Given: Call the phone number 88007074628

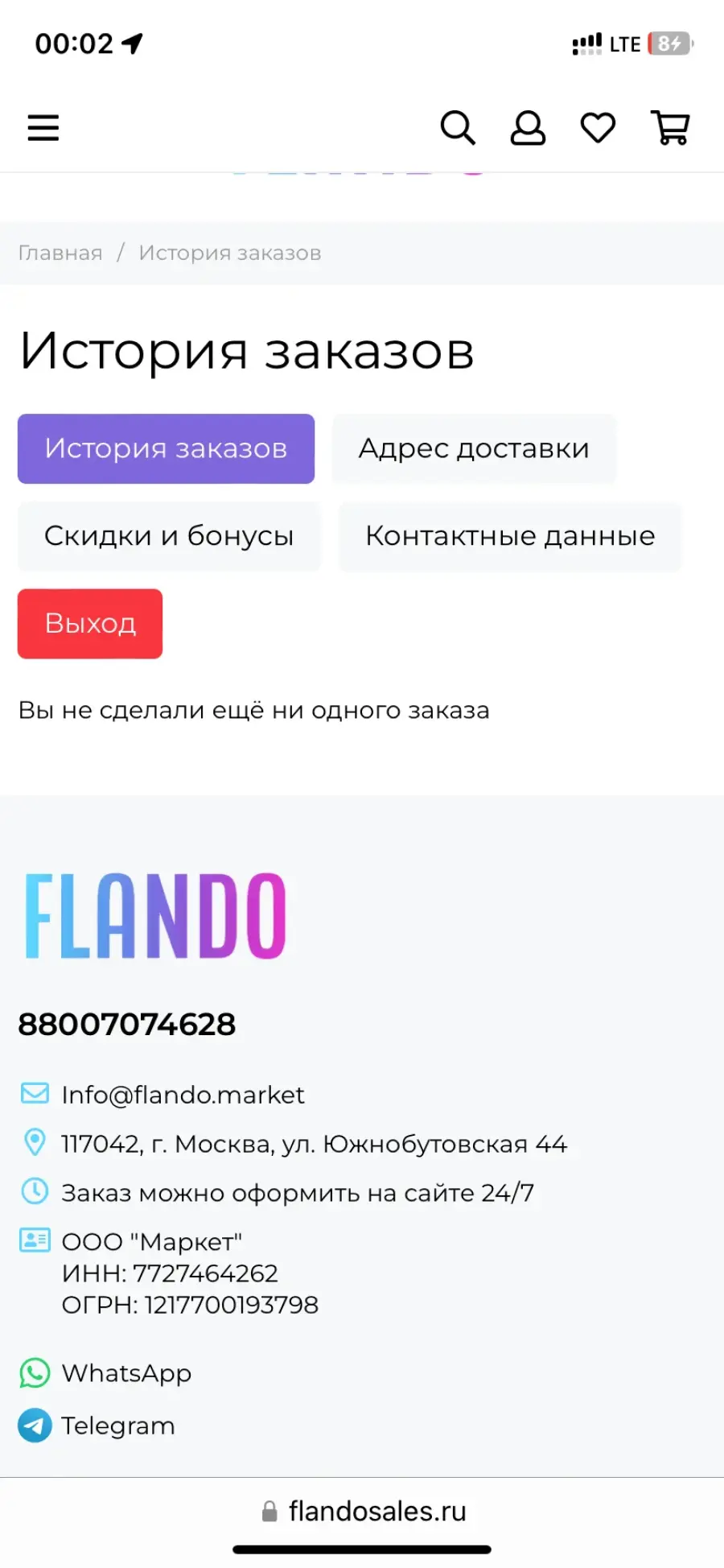Looking at the screenshot, I should click(127, 1025).
